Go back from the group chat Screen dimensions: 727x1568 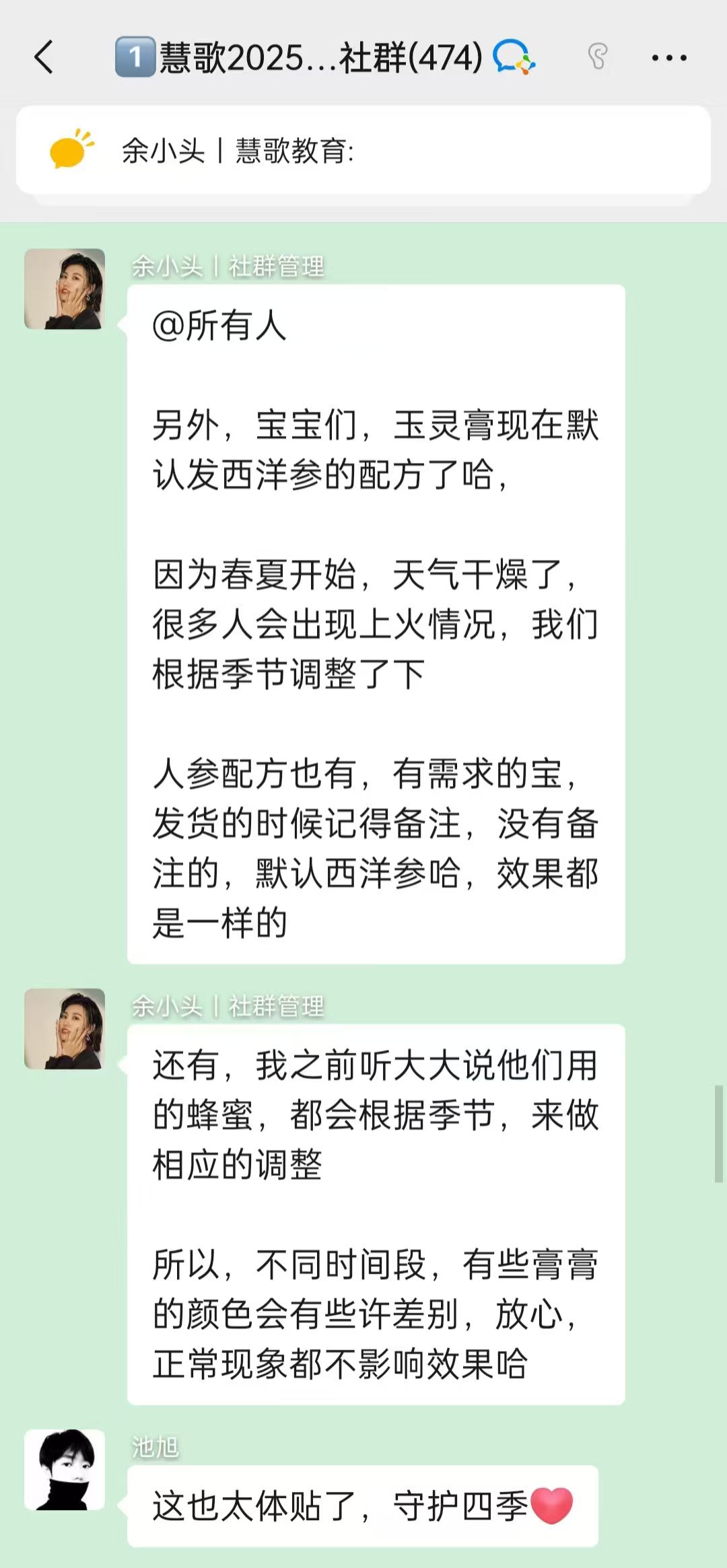pyautogui.click(x=44, y=57)
